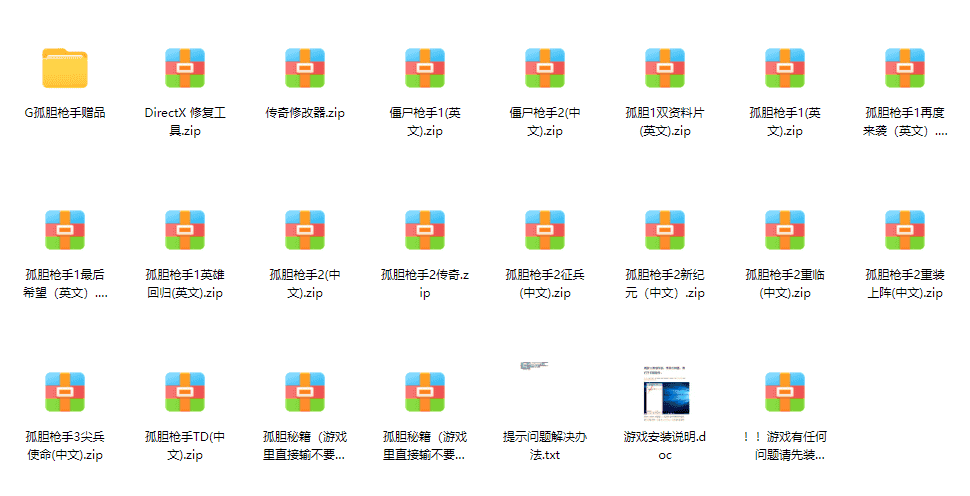Select 僵尸枪手2(中文).zip
The image size is (970, 496).
545,68
